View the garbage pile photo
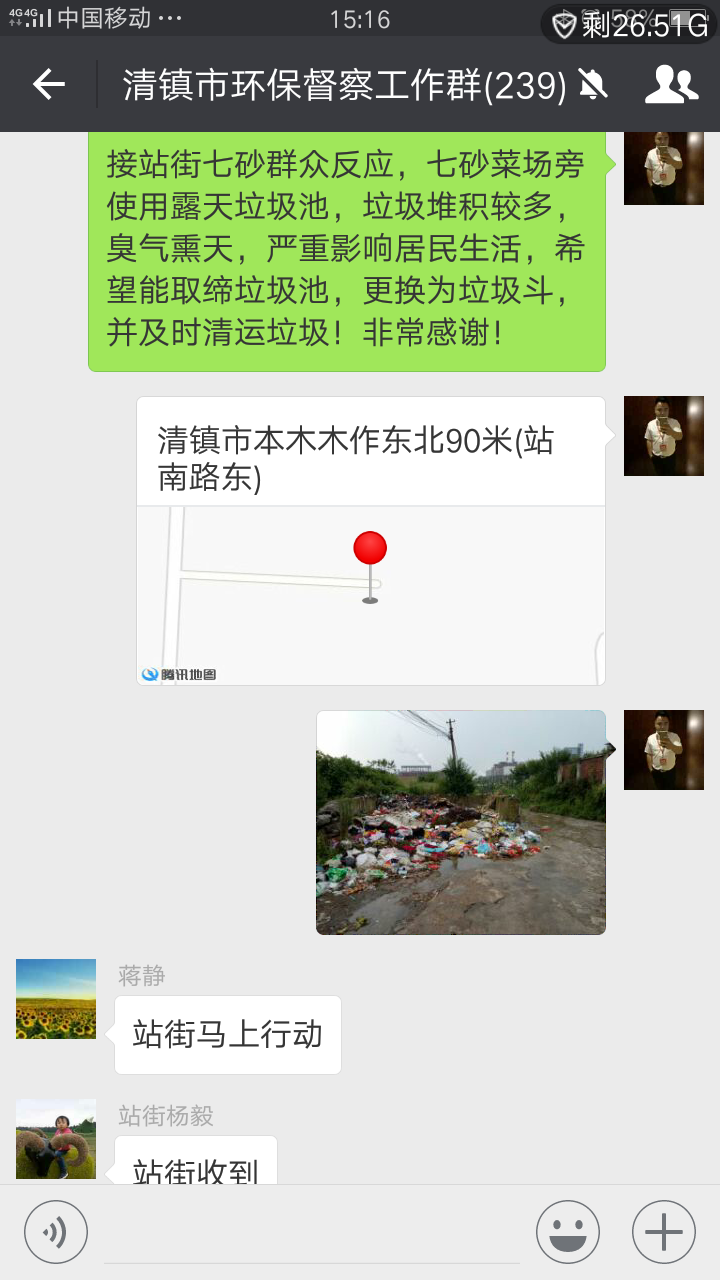Viewport: 720px width, 1280px height. 461,822
